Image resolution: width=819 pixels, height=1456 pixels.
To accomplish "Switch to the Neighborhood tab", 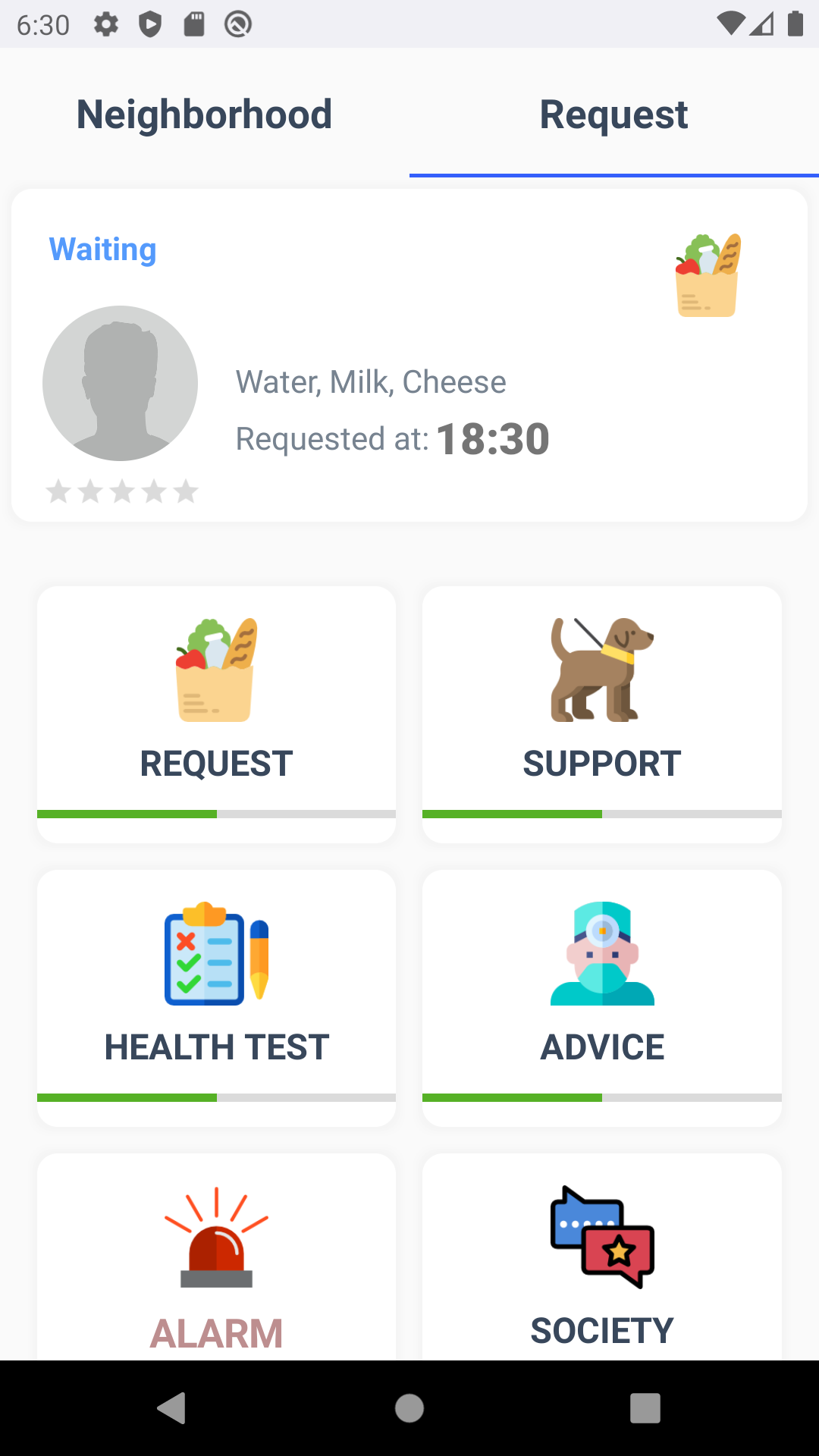I will [204, 115].
